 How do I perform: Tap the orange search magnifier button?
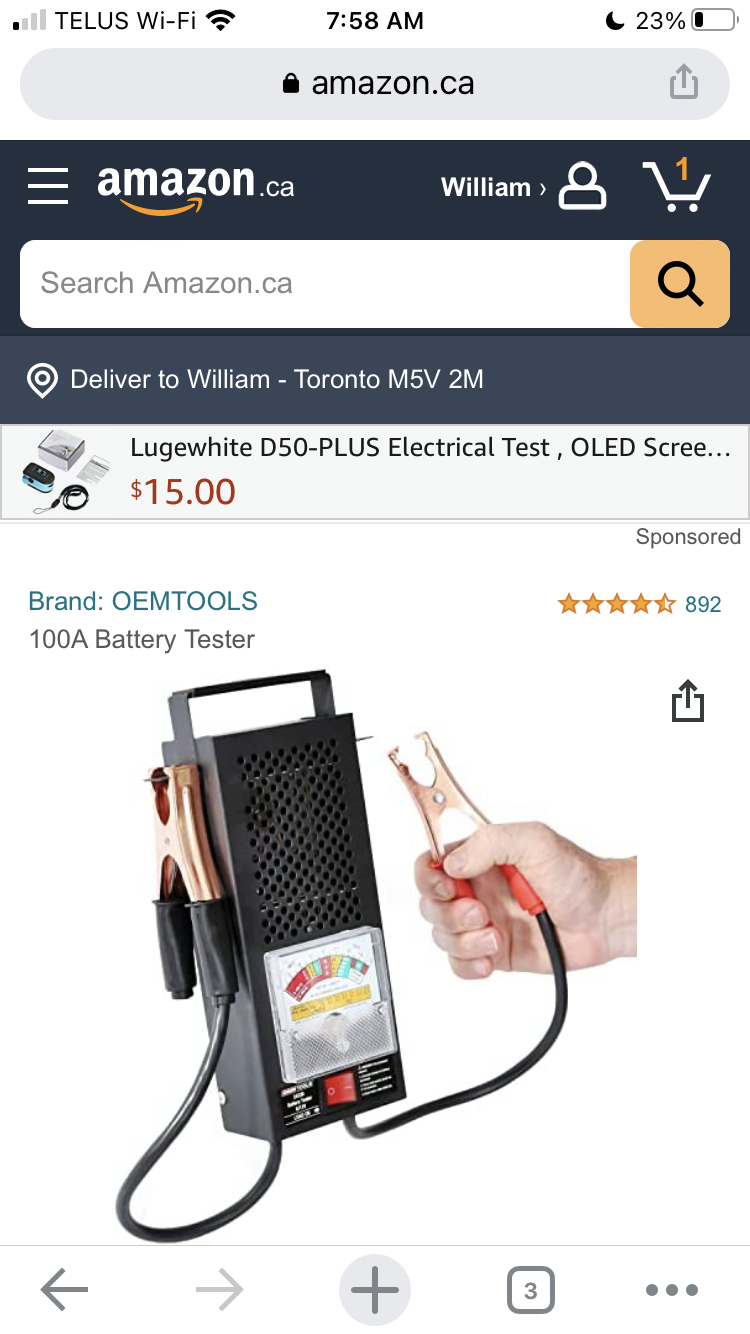click(680, 283)
